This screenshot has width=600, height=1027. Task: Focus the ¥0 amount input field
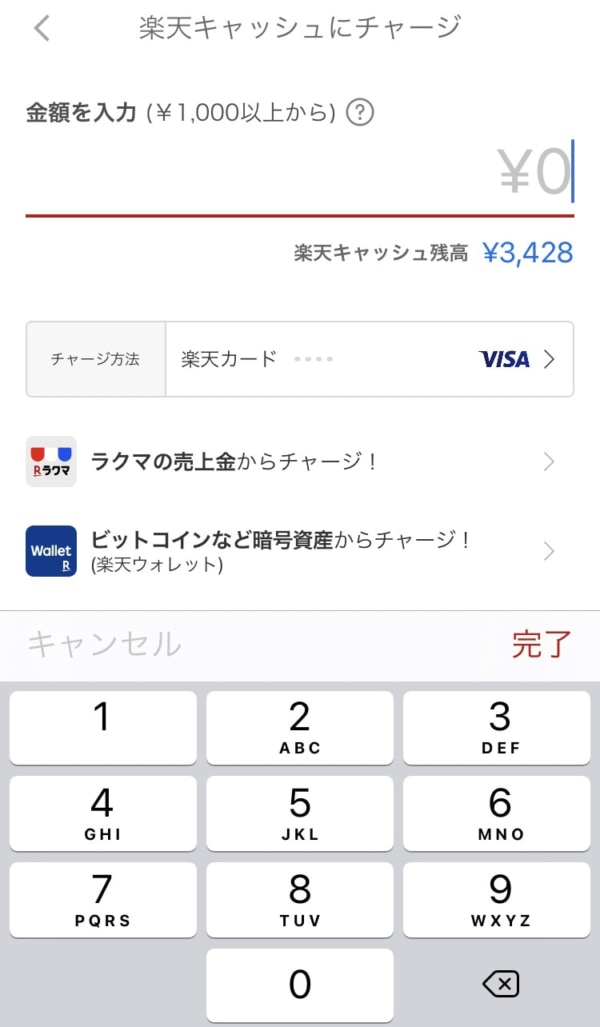coord(300,174)
